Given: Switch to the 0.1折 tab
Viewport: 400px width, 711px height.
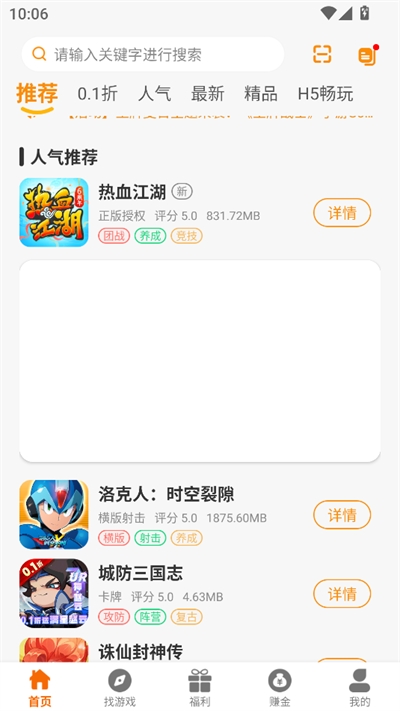Looking at the screenshot, I should coord(98,94).
